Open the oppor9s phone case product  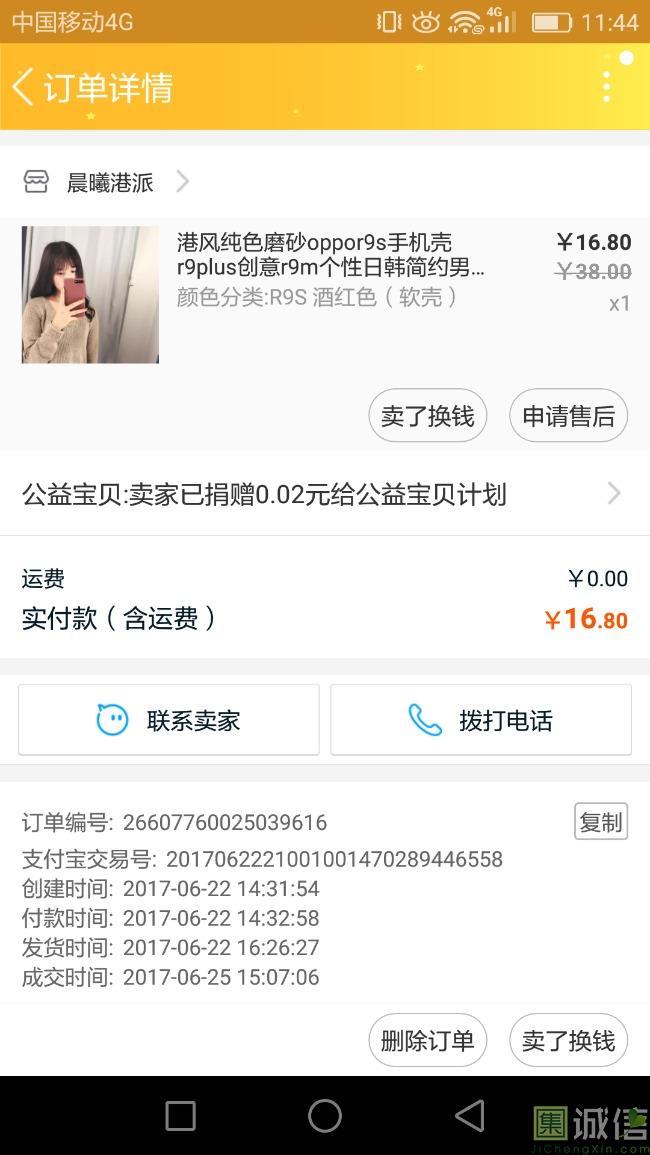[330, 255]
